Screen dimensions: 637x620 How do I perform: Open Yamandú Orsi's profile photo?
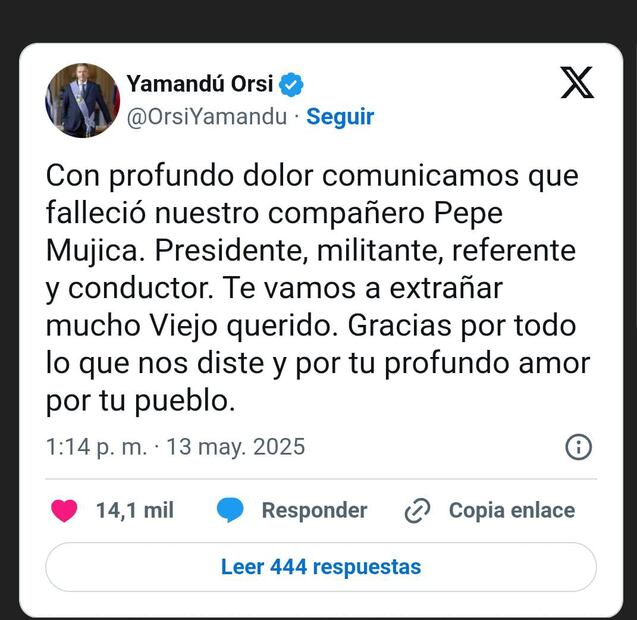point(82,100)
